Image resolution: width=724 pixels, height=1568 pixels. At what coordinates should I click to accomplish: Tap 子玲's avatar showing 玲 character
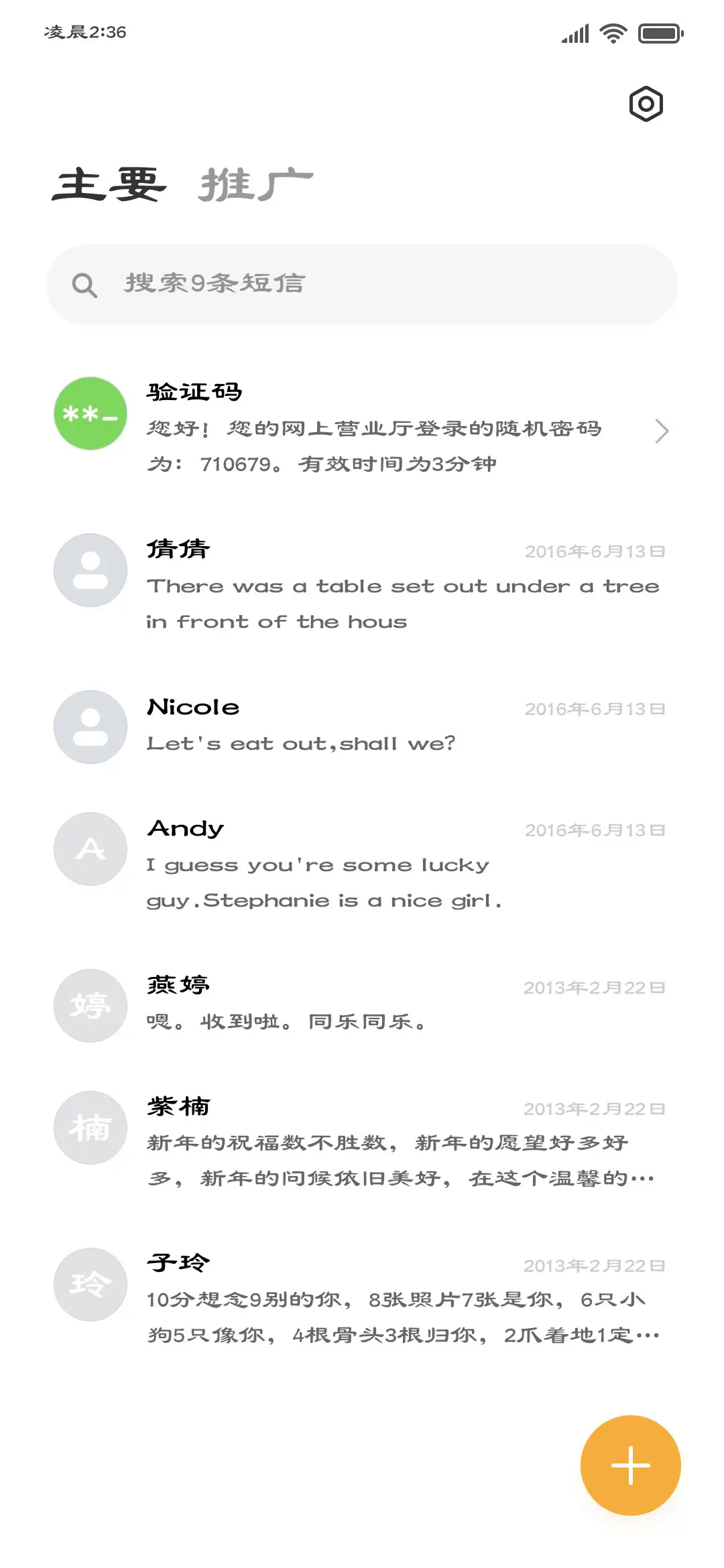pyautogui.click(x=90, y=1283)
